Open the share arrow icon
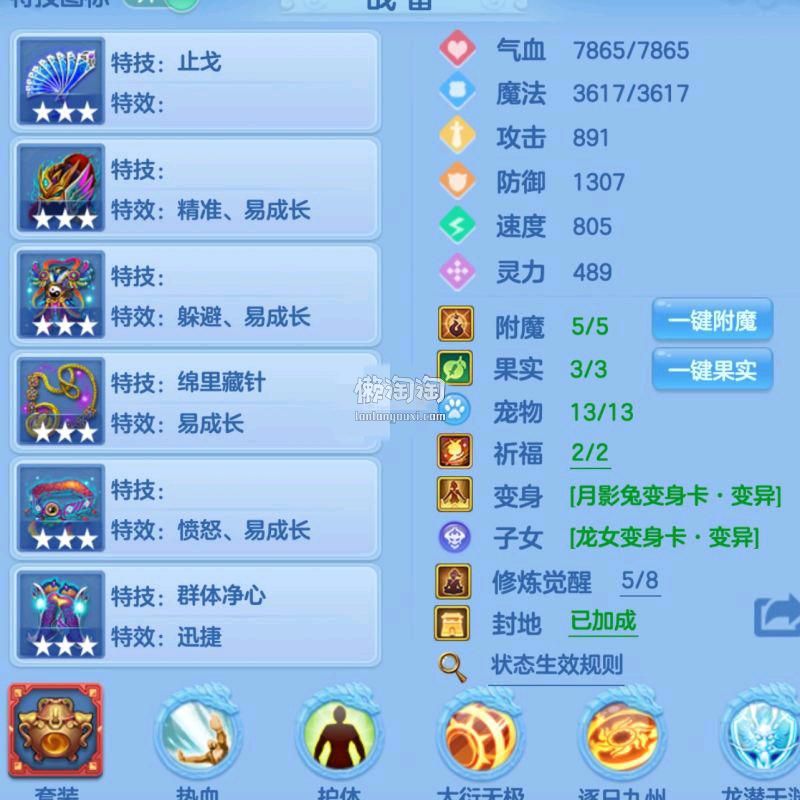Viewport: 800px width, 800px height. pos(778,615)
